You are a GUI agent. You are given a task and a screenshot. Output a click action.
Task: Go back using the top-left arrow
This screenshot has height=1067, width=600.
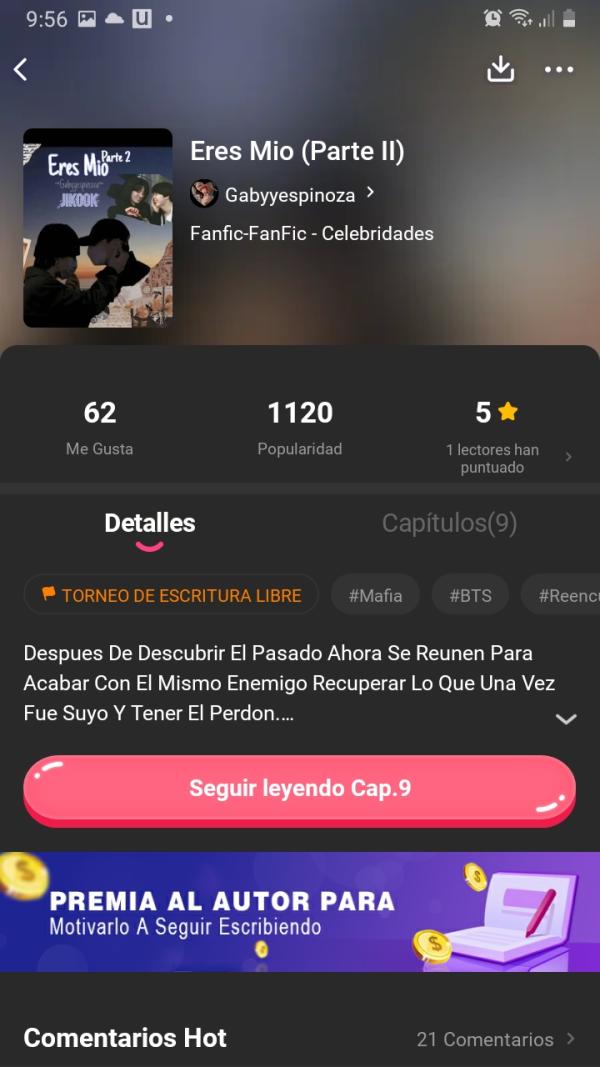click(21, 69)
